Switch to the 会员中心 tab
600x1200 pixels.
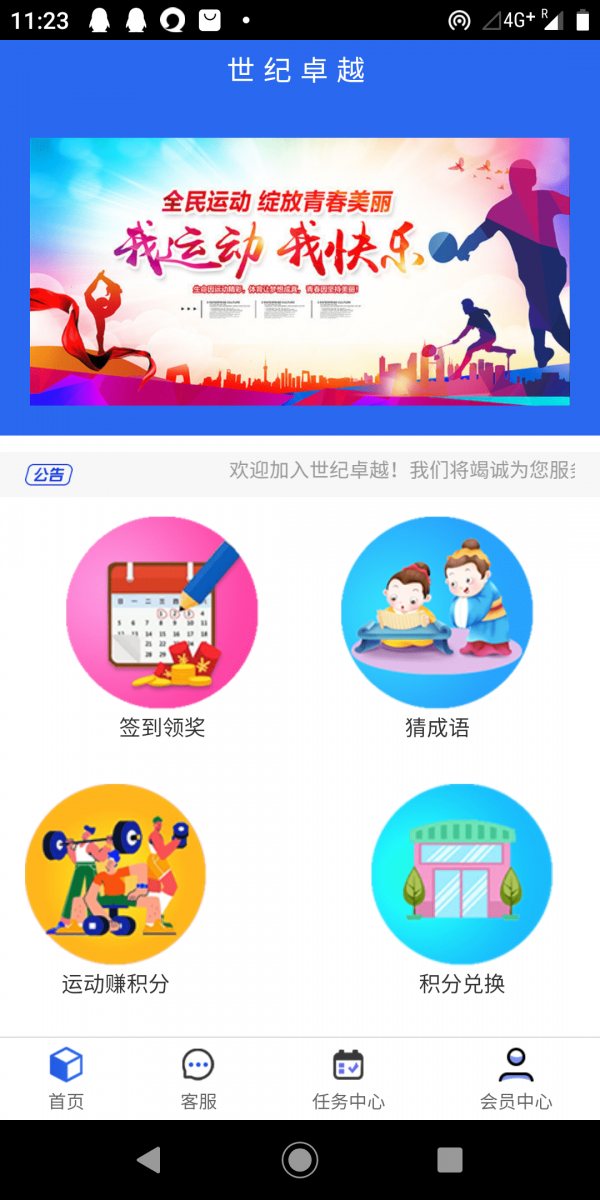pyautogui.click(x=516, y=1079)
